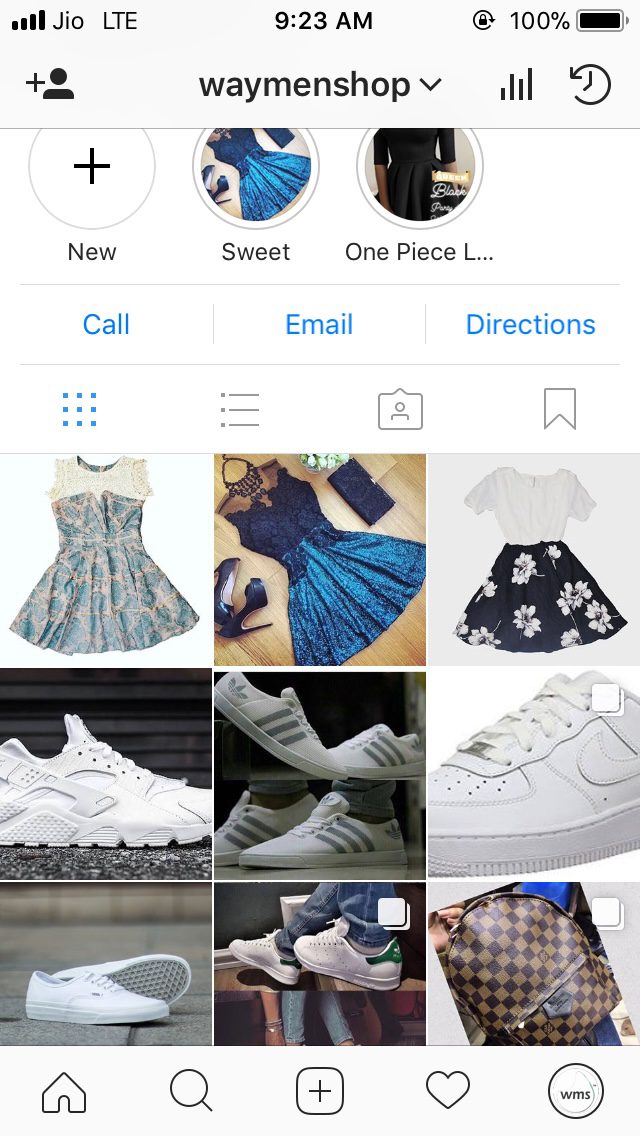Image resolution: width=640 pixels, height=1136 pixels.
Task: Open the checkered backpack post
Action: click(534, 963)
